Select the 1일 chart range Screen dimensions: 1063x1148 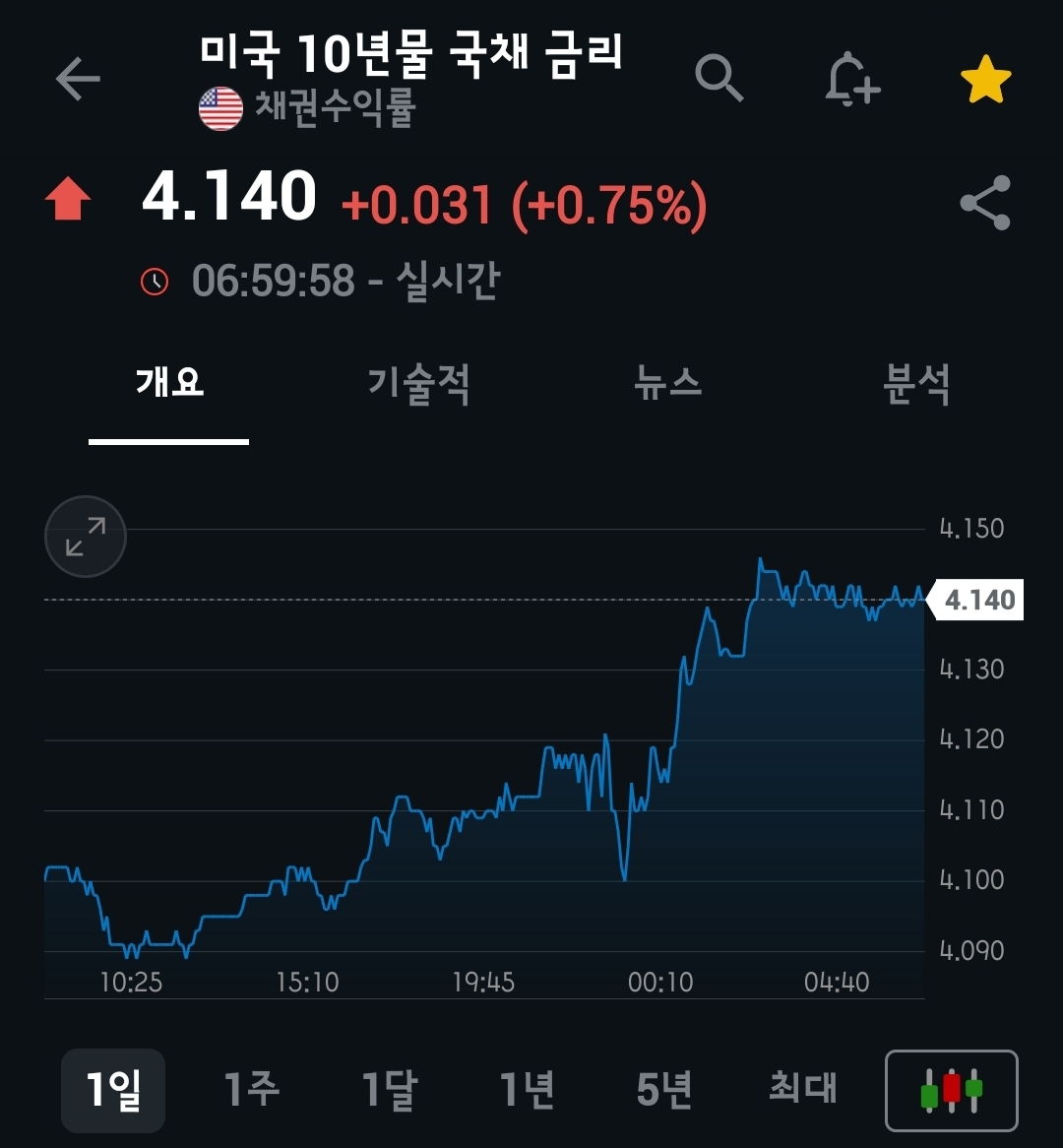click(113, 1090)
